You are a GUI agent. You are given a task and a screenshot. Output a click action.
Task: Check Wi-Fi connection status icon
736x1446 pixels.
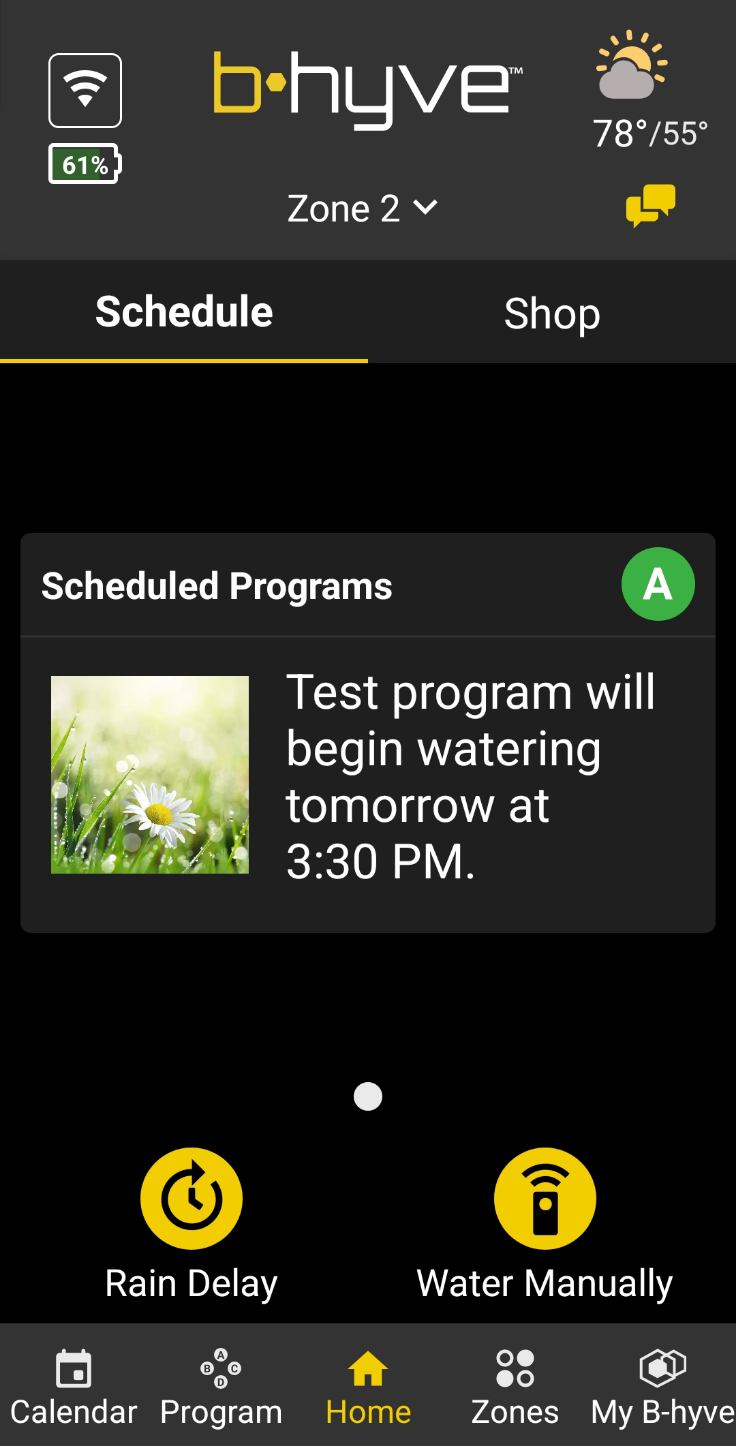click(x=85, y=90)
